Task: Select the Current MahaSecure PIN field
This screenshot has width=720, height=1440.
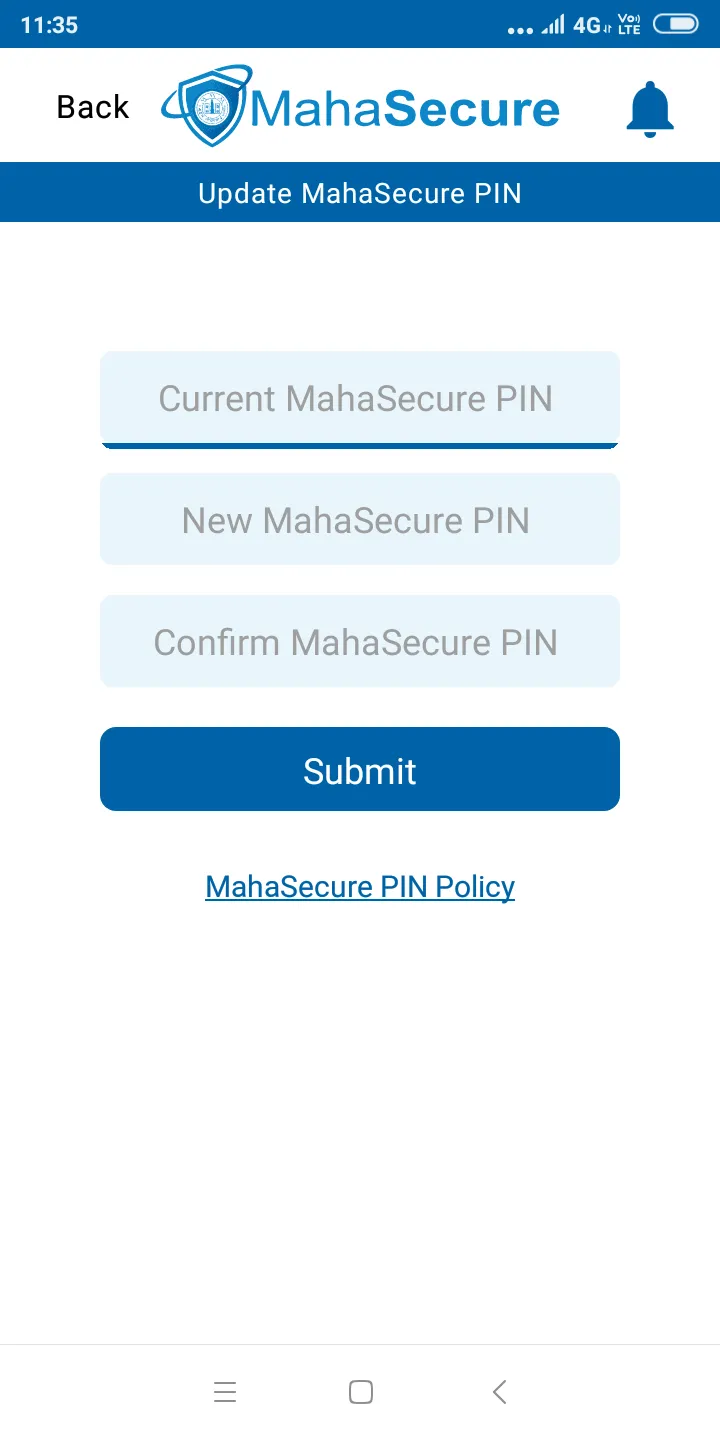Action: tap(359, 398)
